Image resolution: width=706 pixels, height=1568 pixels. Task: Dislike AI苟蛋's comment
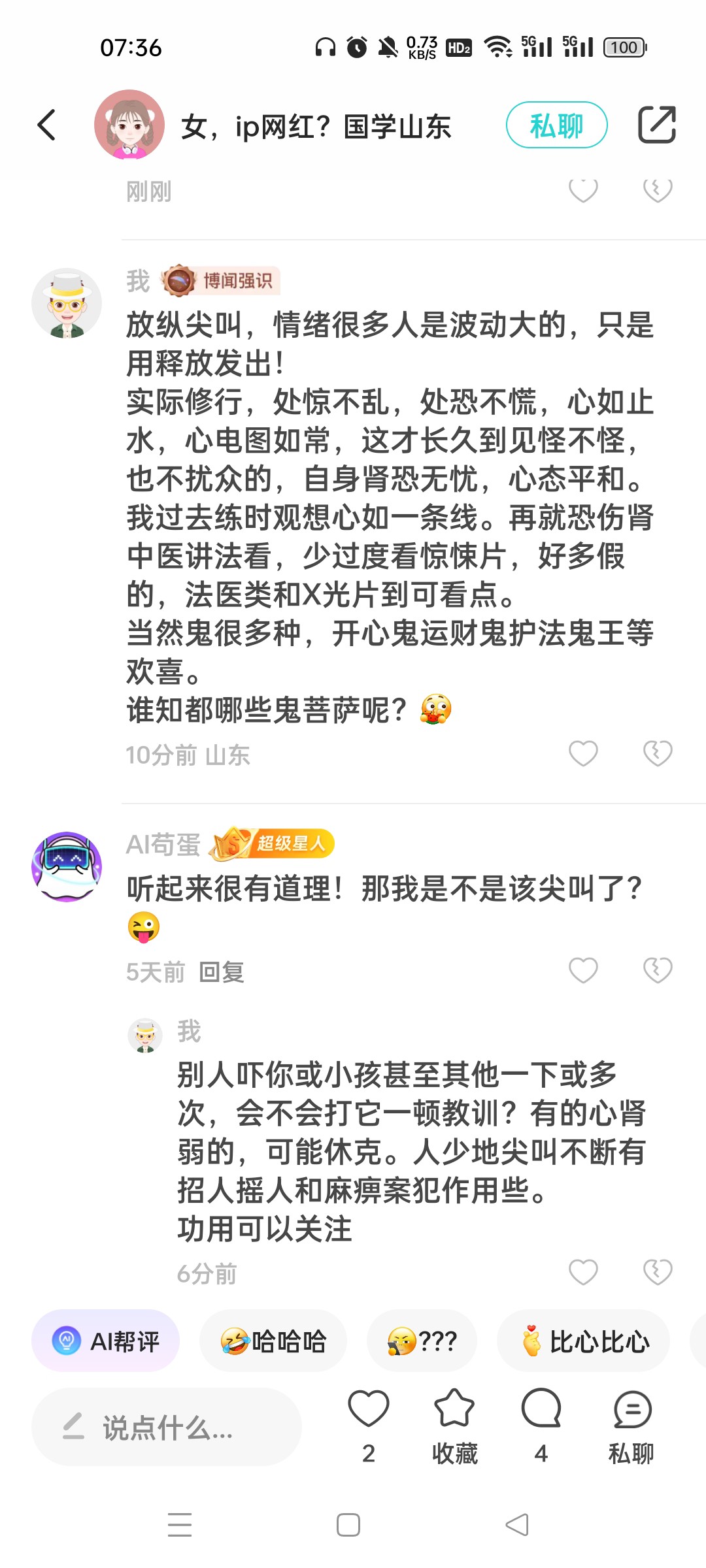point(657,970)
